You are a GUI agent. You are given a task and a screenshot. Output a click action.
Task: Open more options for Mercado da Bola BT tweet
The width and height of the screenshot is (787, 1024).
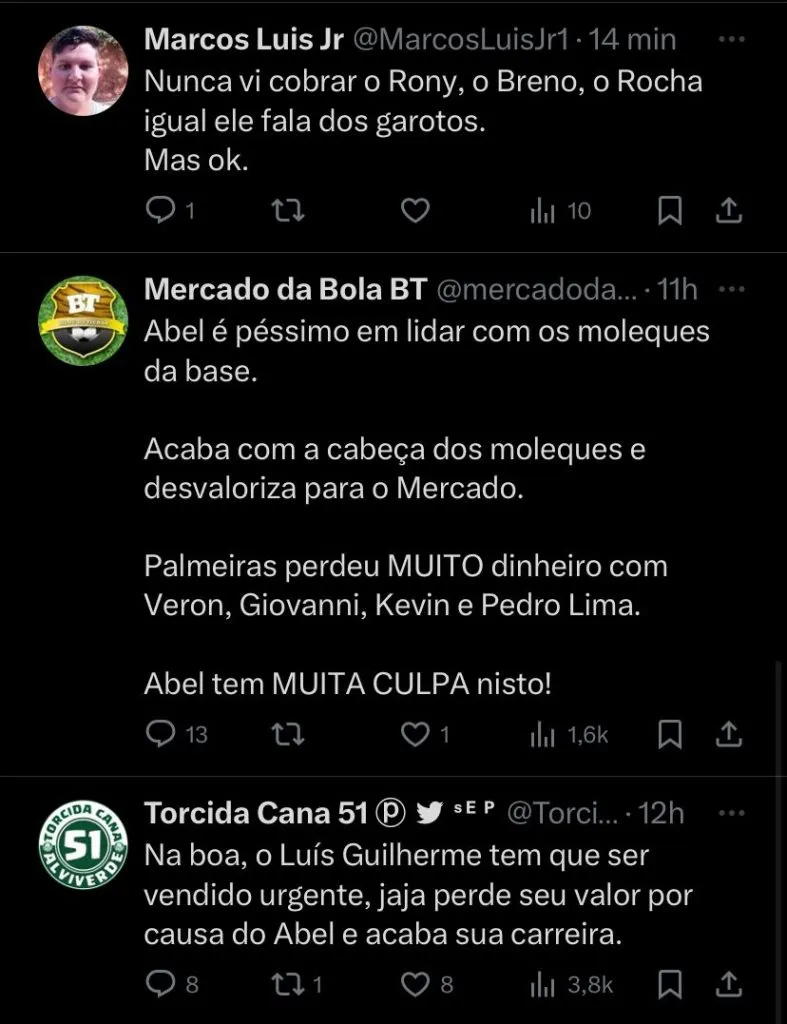point(733,290)
